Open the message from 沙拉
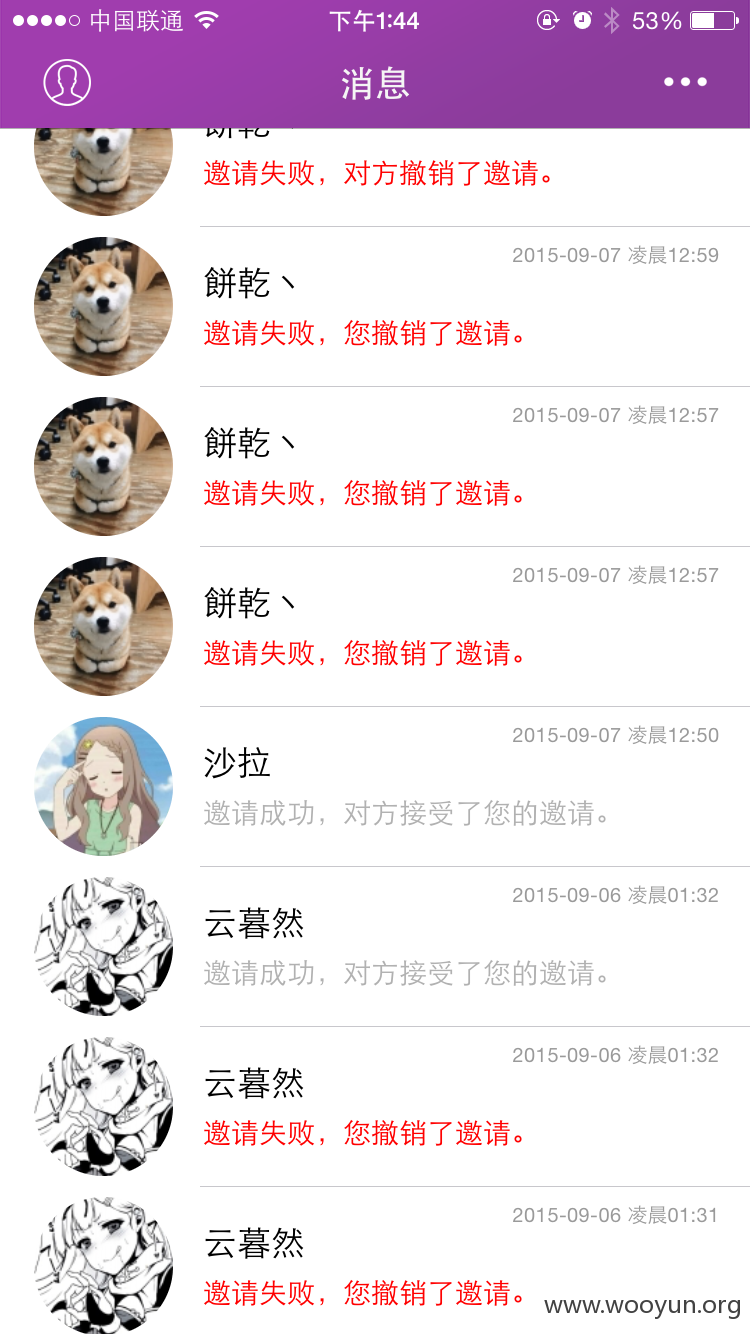This screenshot has width=750, height=1334. pos(375,787)
